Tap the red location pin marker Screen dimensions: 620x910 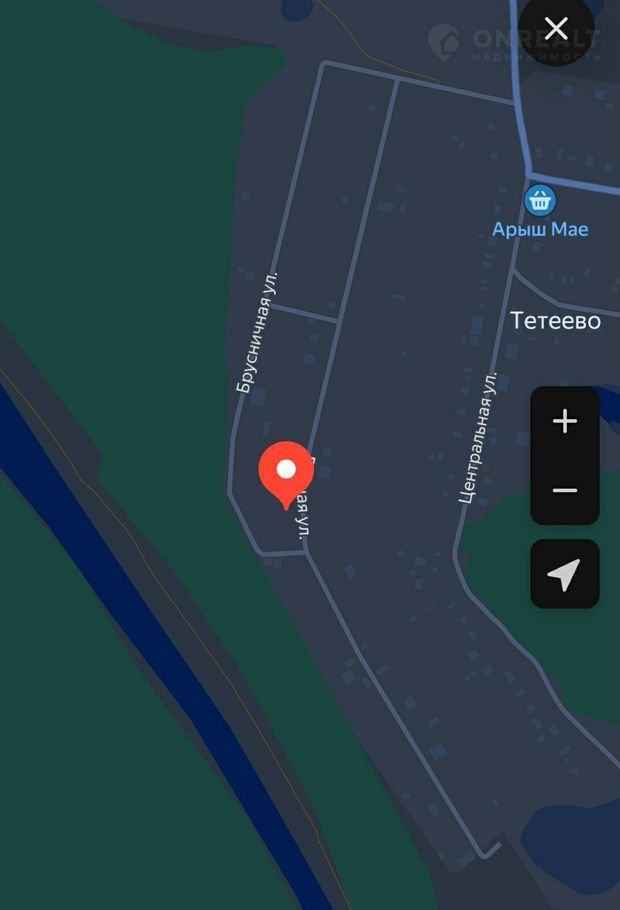pyautogui.click(x=286, y=472)
